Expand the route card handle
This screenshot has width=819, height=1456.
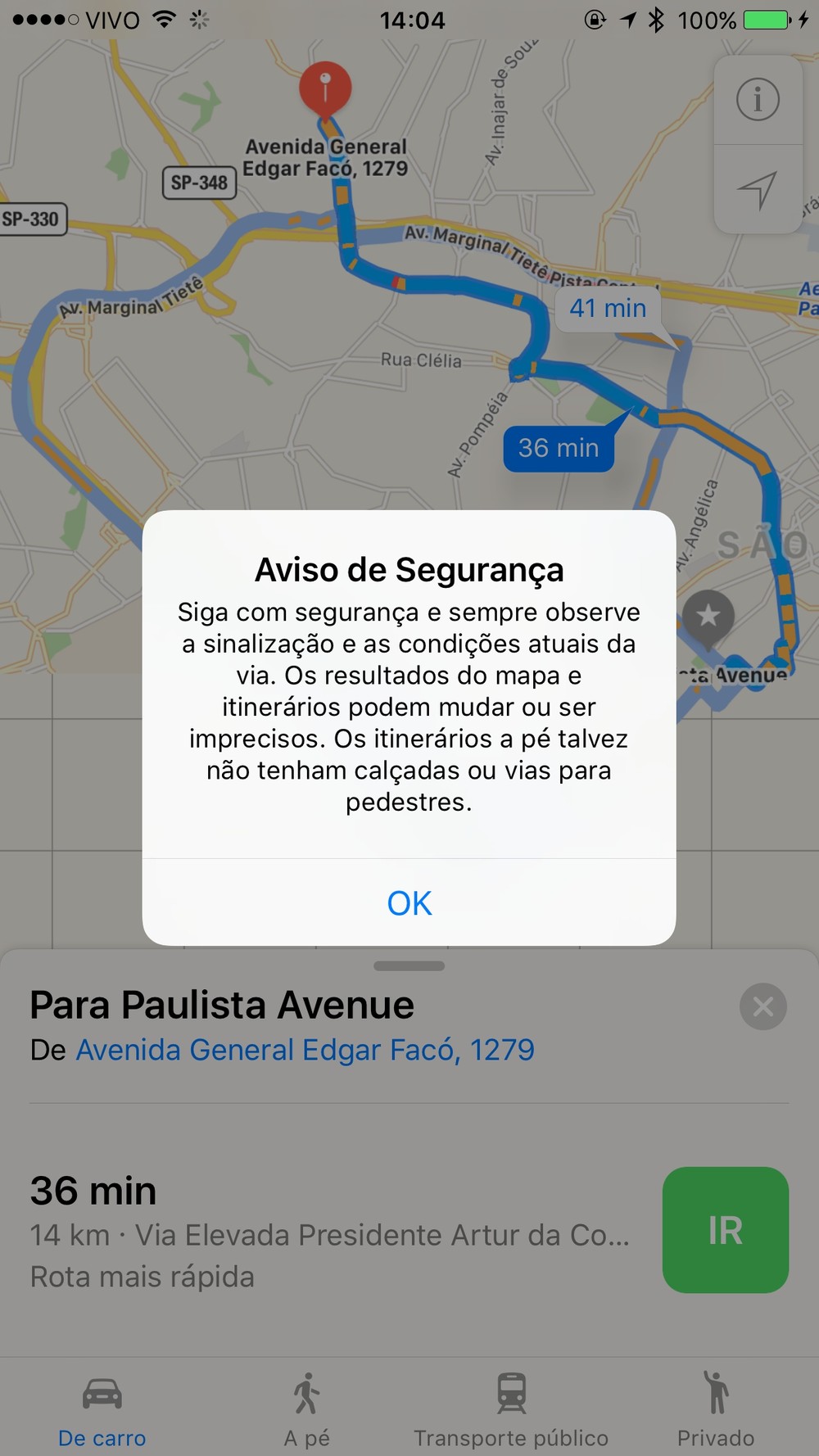click(409, 965)
